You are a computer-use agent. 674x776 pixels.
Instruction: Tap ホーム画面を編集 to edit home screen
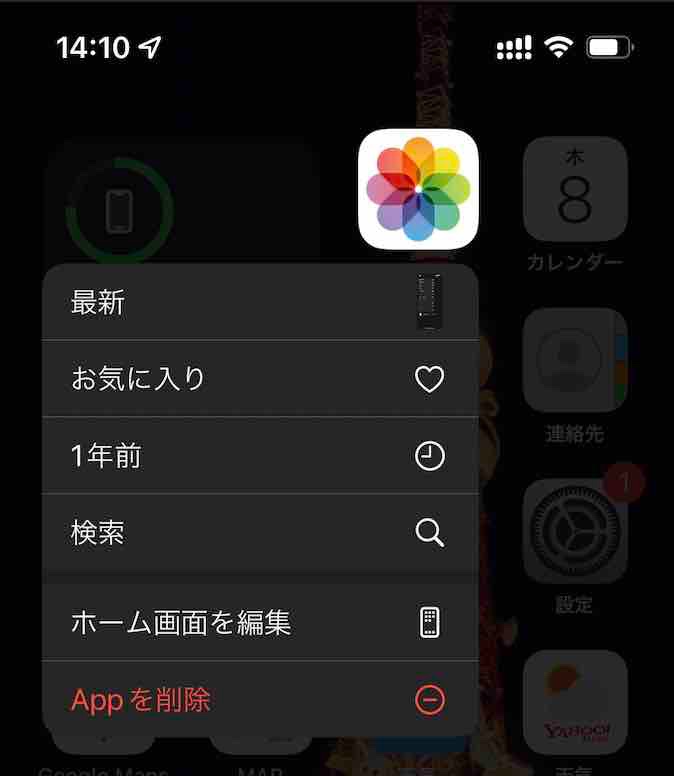click(259, 623)
